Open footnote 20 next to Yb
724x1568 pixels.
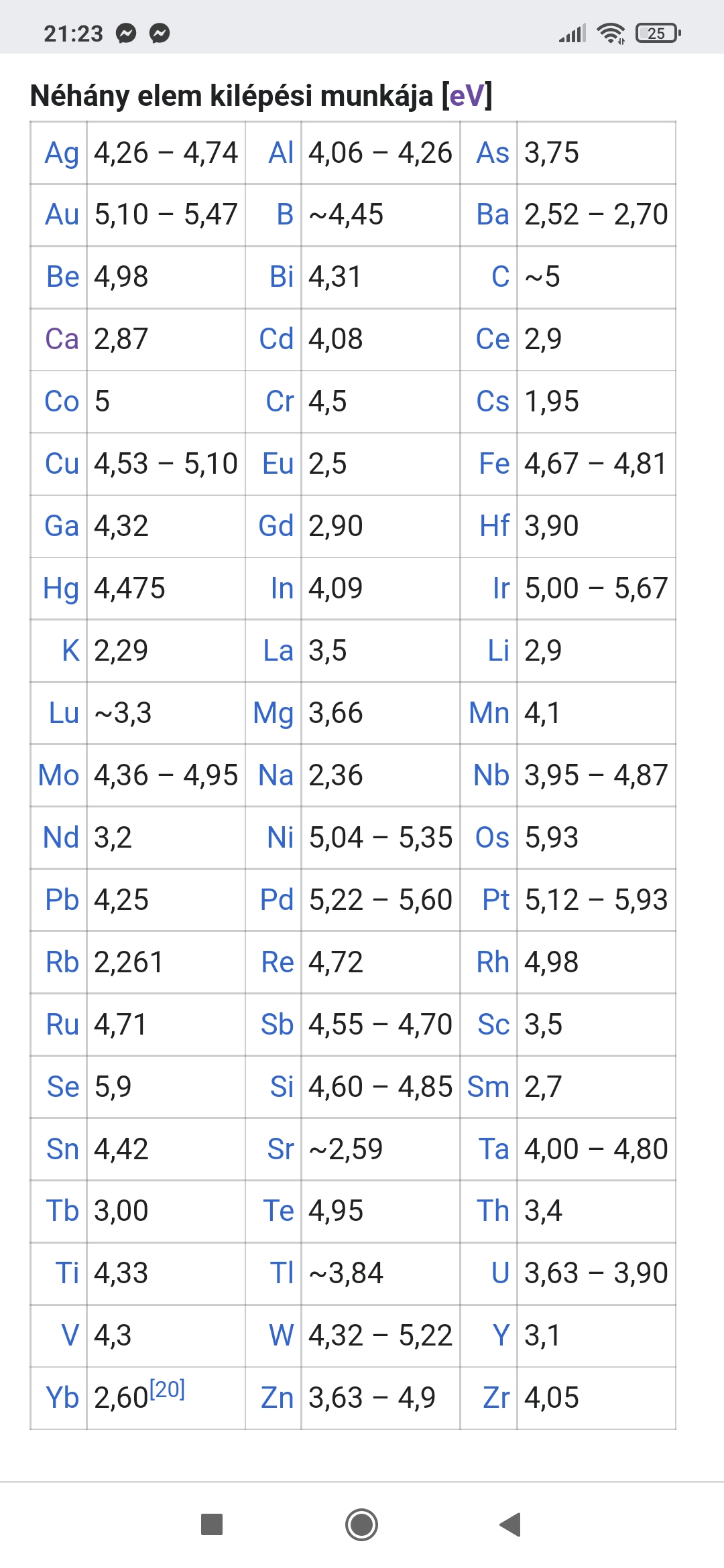pos(167,1390)
